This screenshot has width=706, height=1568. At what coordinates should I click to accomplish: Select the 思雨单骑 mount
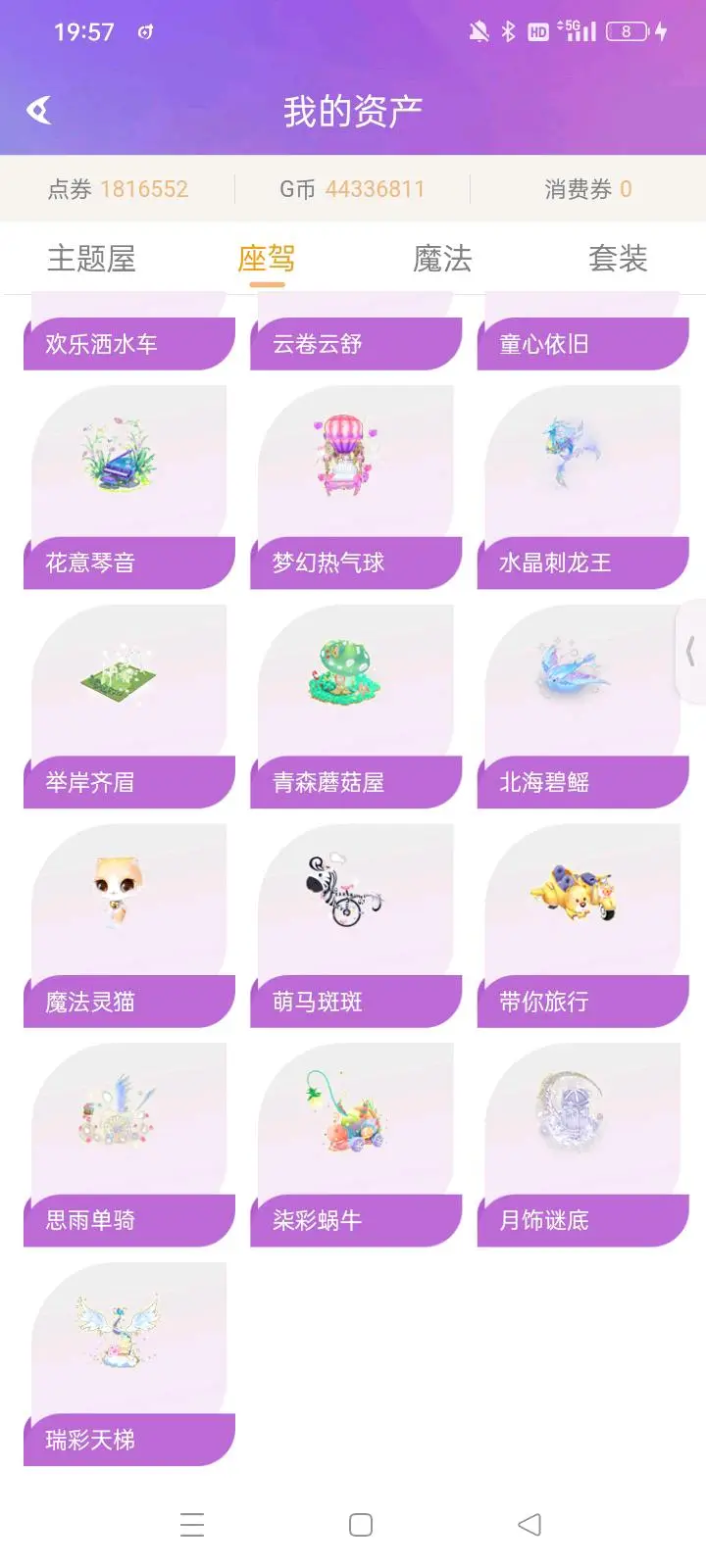coord(128,1143)
